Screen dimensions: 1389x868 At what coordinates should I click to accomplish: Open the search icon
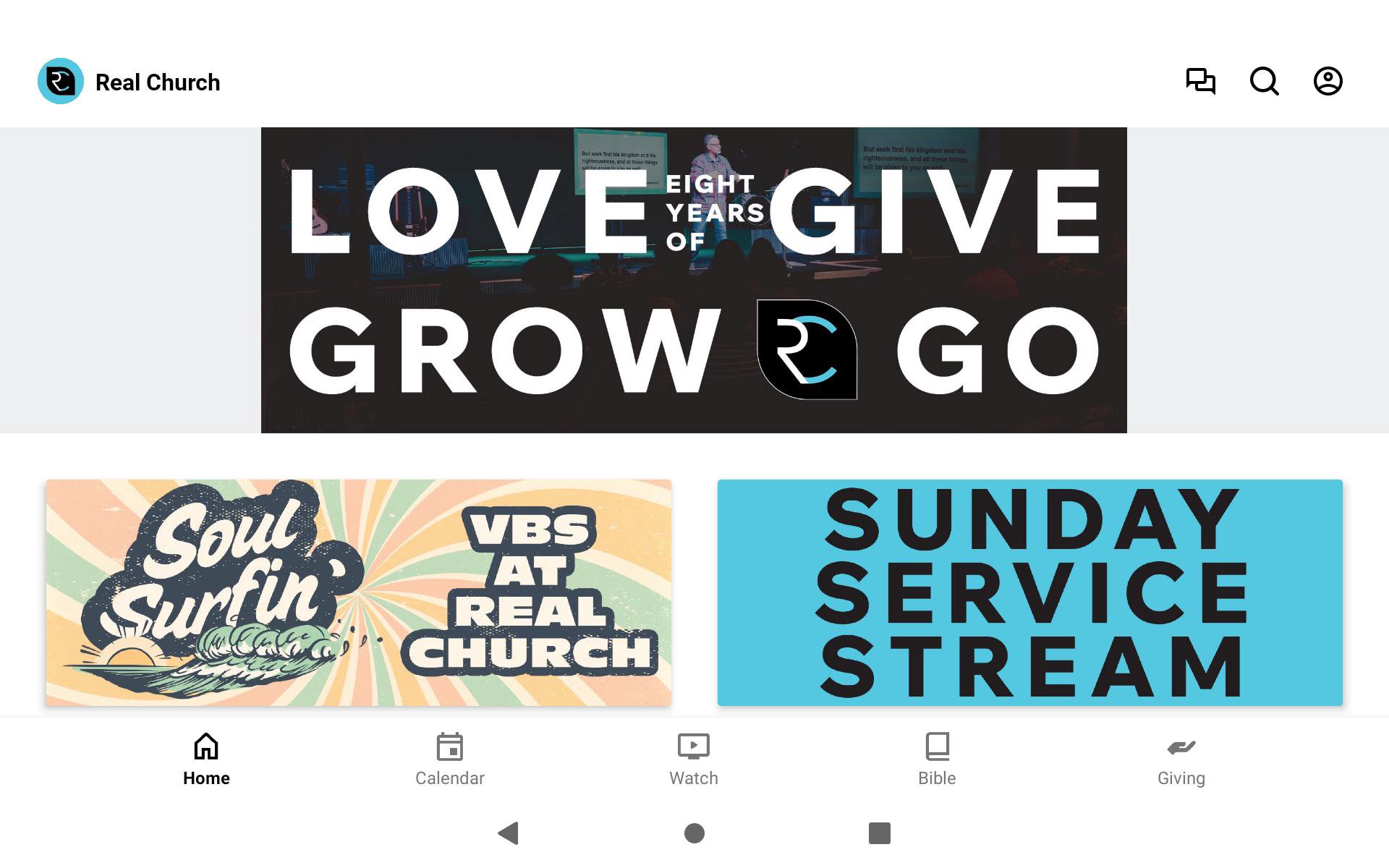[x=1264, y=81]
